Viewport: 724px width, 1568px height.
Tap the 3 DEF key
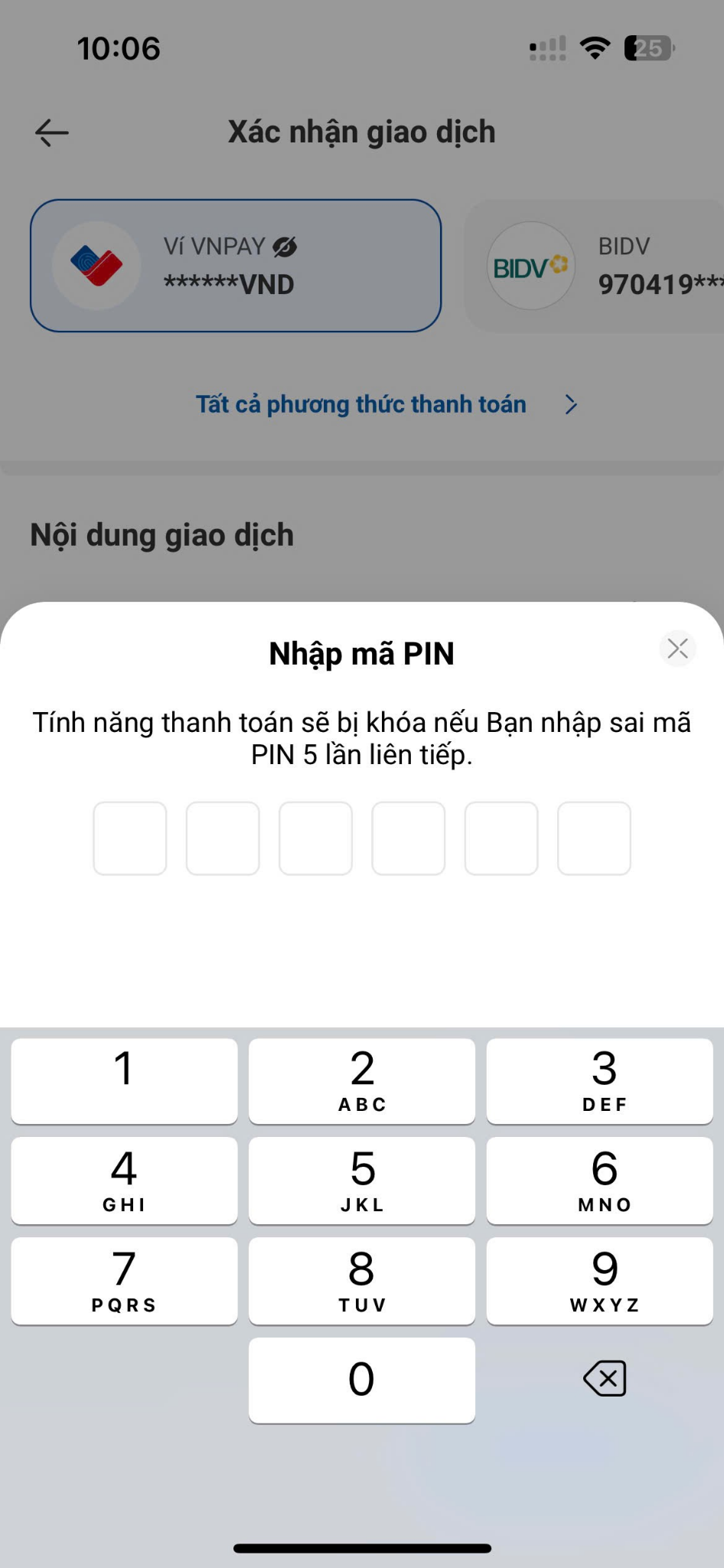[600, 1081]
